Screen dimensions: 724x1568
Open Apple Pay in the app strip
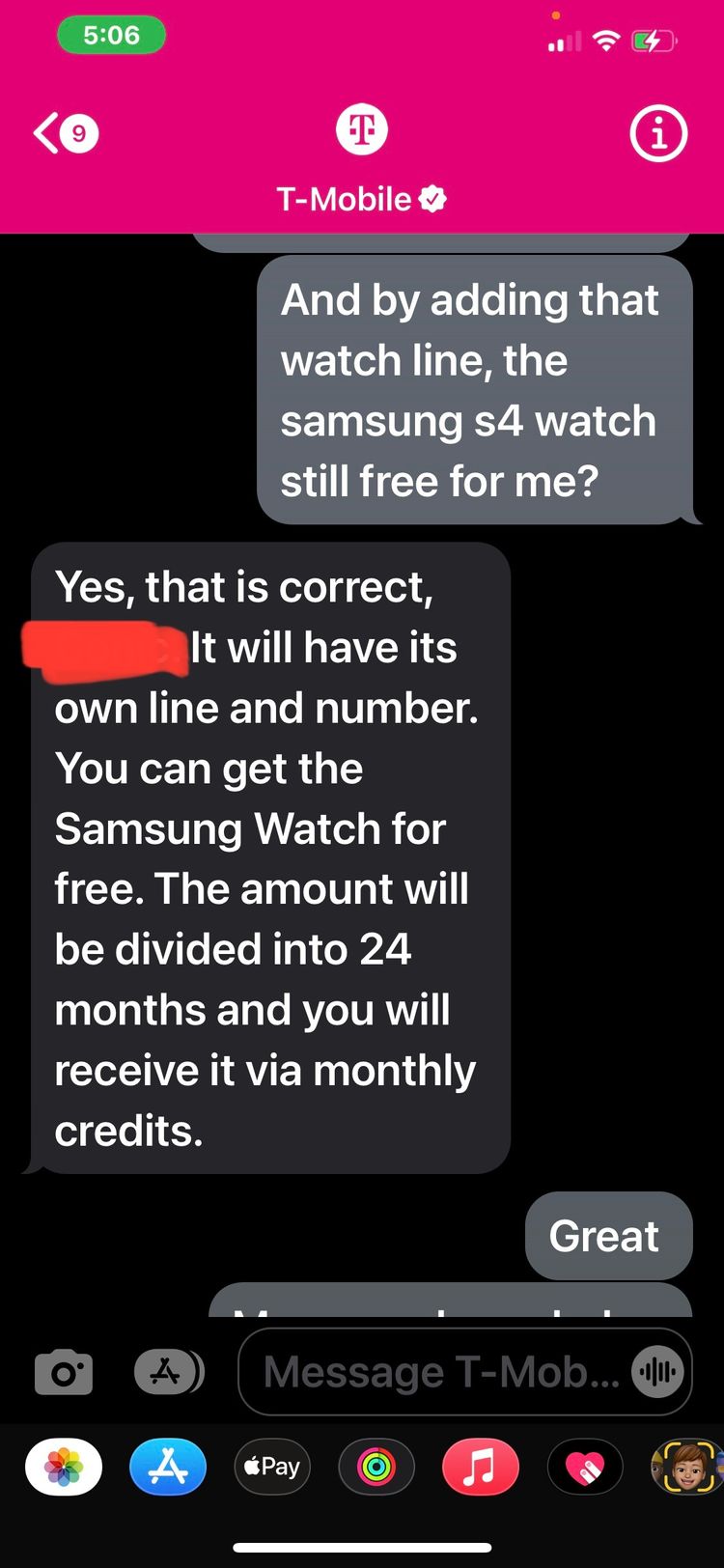pyautogui.click(x=272, y=1467)
